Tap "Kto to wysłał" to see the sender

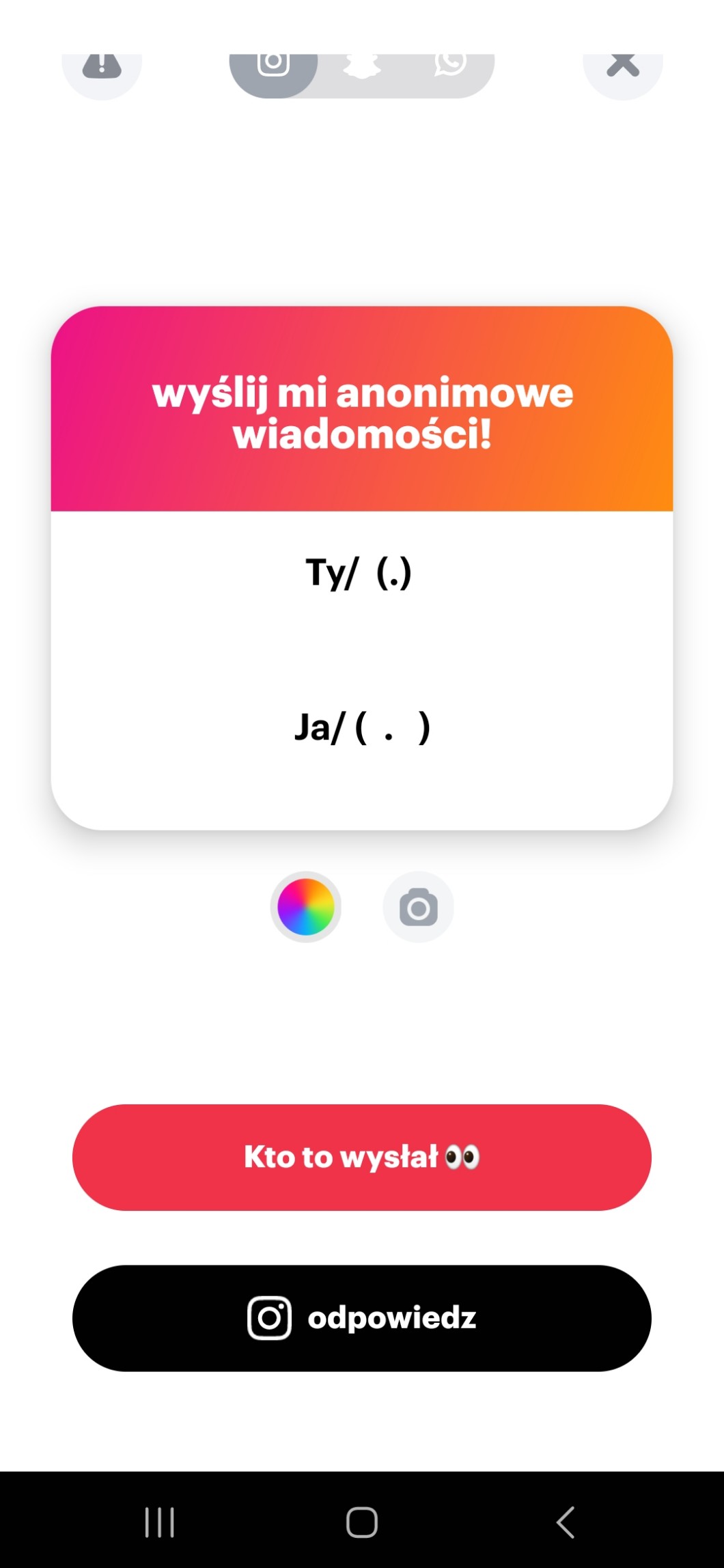[362, 1158]
